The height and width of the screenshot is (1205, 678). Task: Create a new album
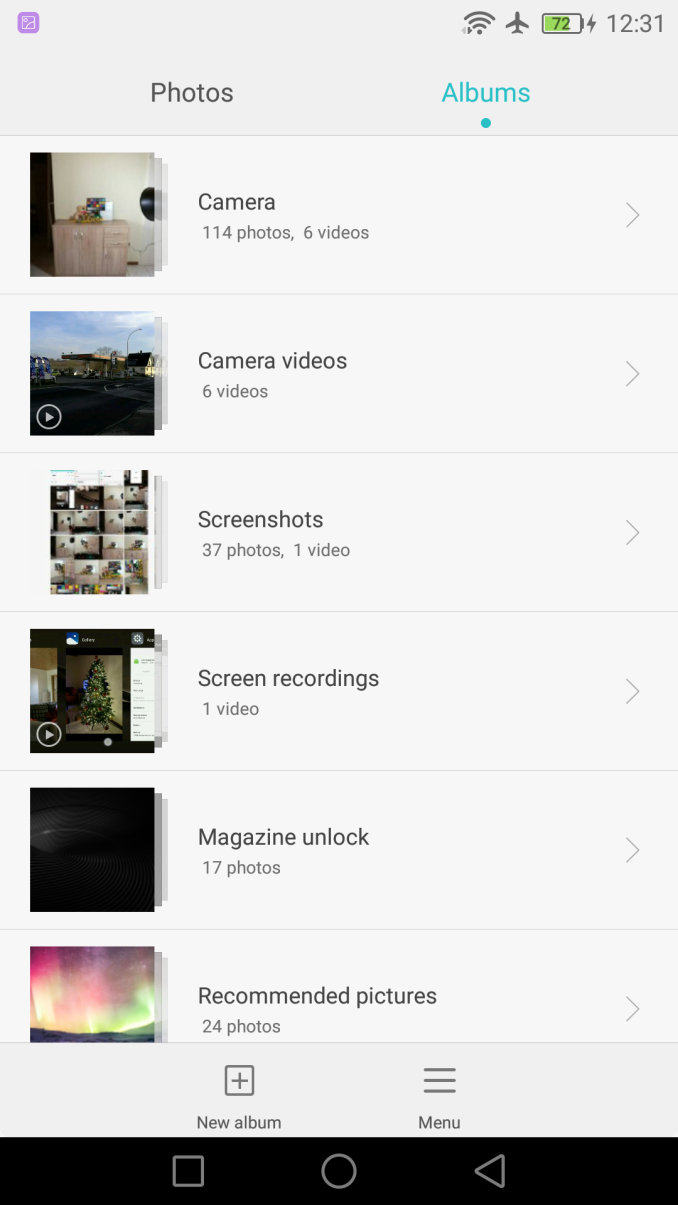(x=239, y=1096)
